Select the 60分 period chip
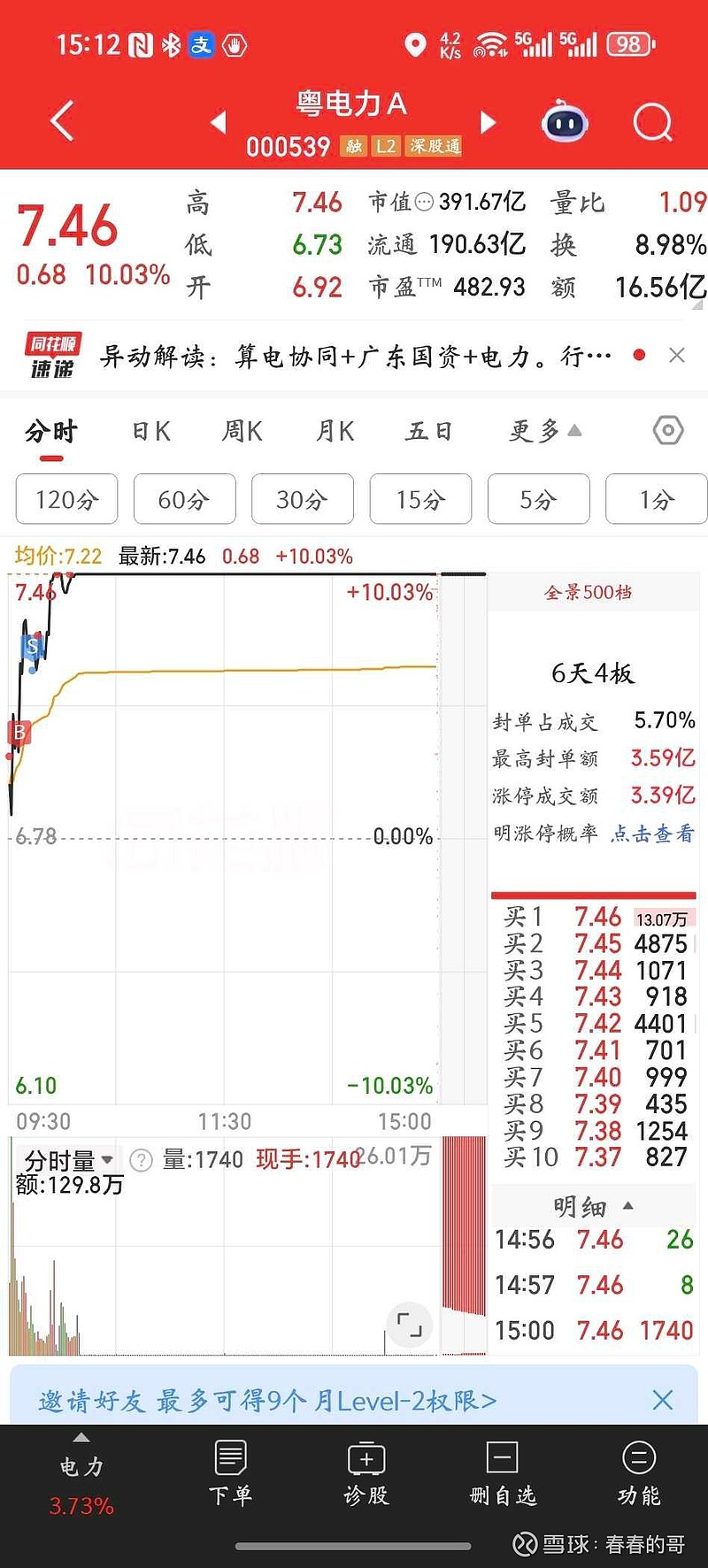Image resolution: width=708 pixels, height=1568 pixels. (184, 500)
